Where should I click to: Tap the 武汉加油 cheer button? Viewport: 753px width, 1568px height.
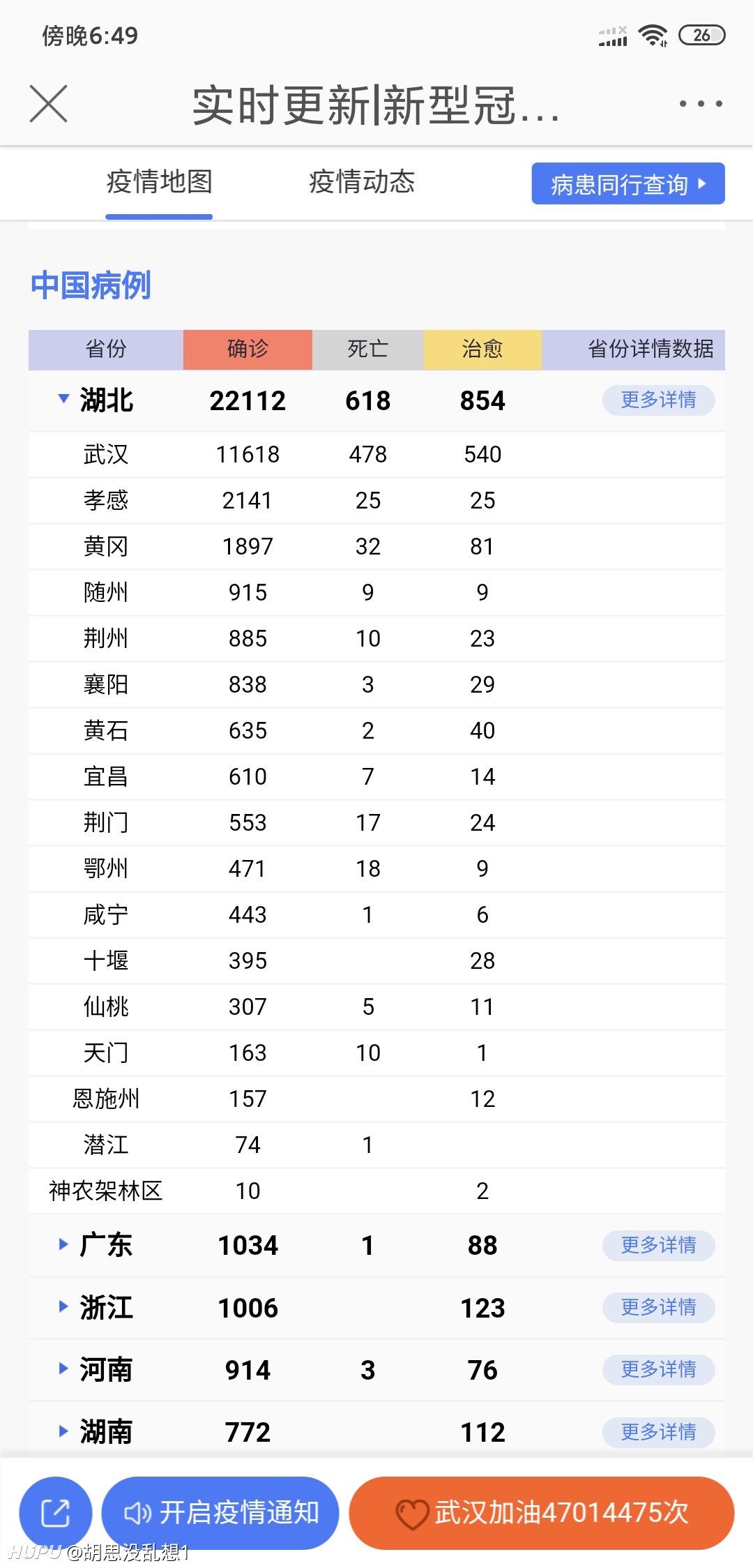point(542,1513)
